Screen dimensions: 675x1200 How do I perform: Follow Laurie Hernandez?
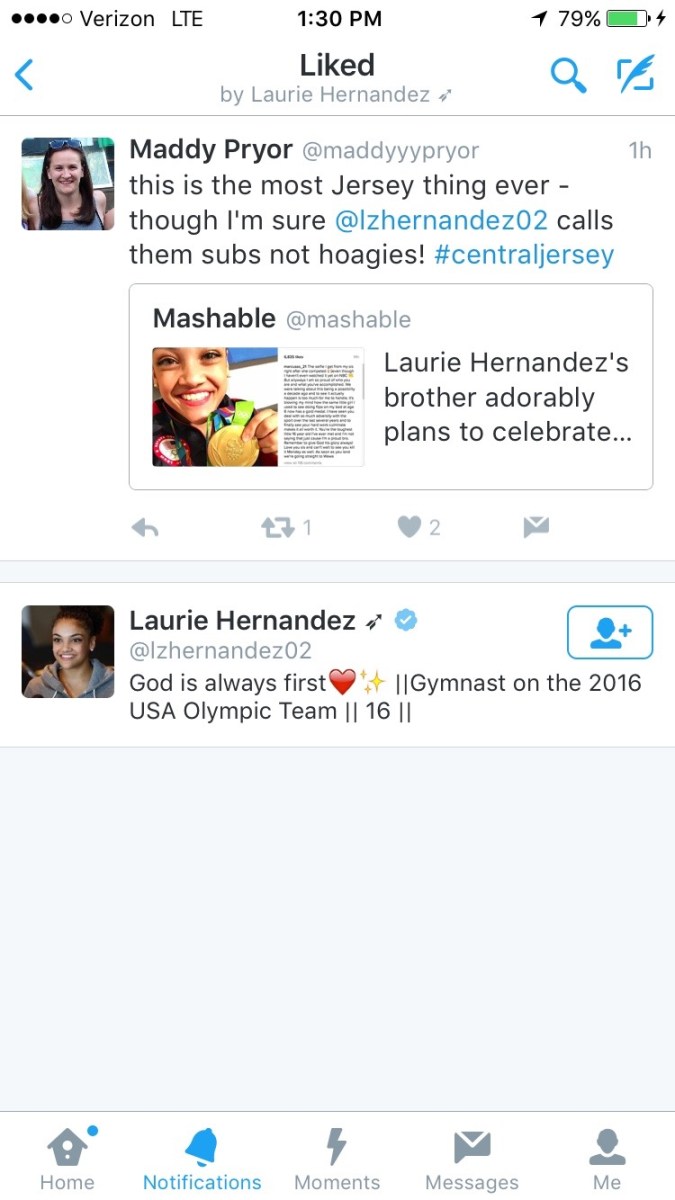[609, 632]
